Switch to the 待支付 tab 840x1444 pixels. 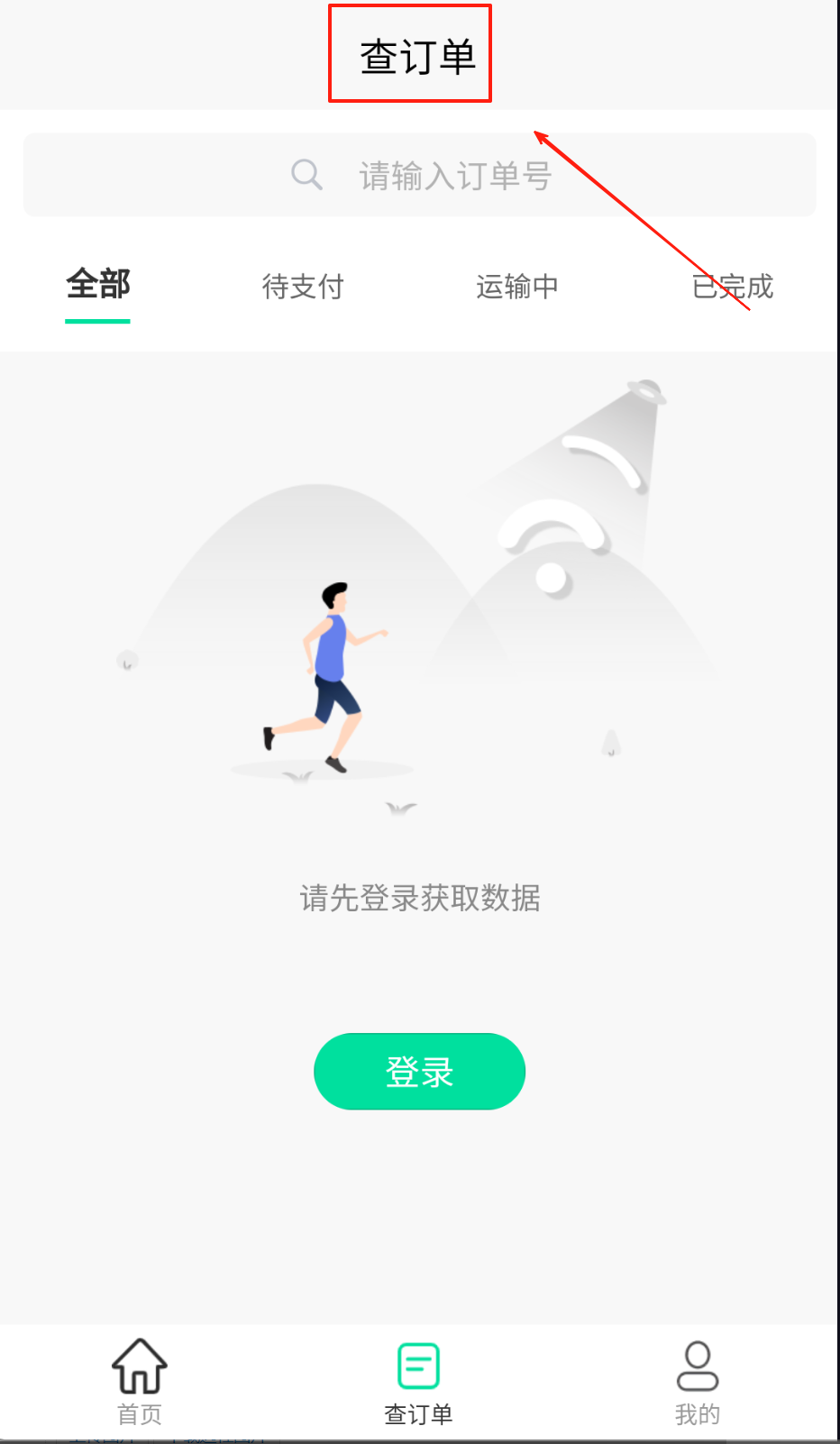303,287
